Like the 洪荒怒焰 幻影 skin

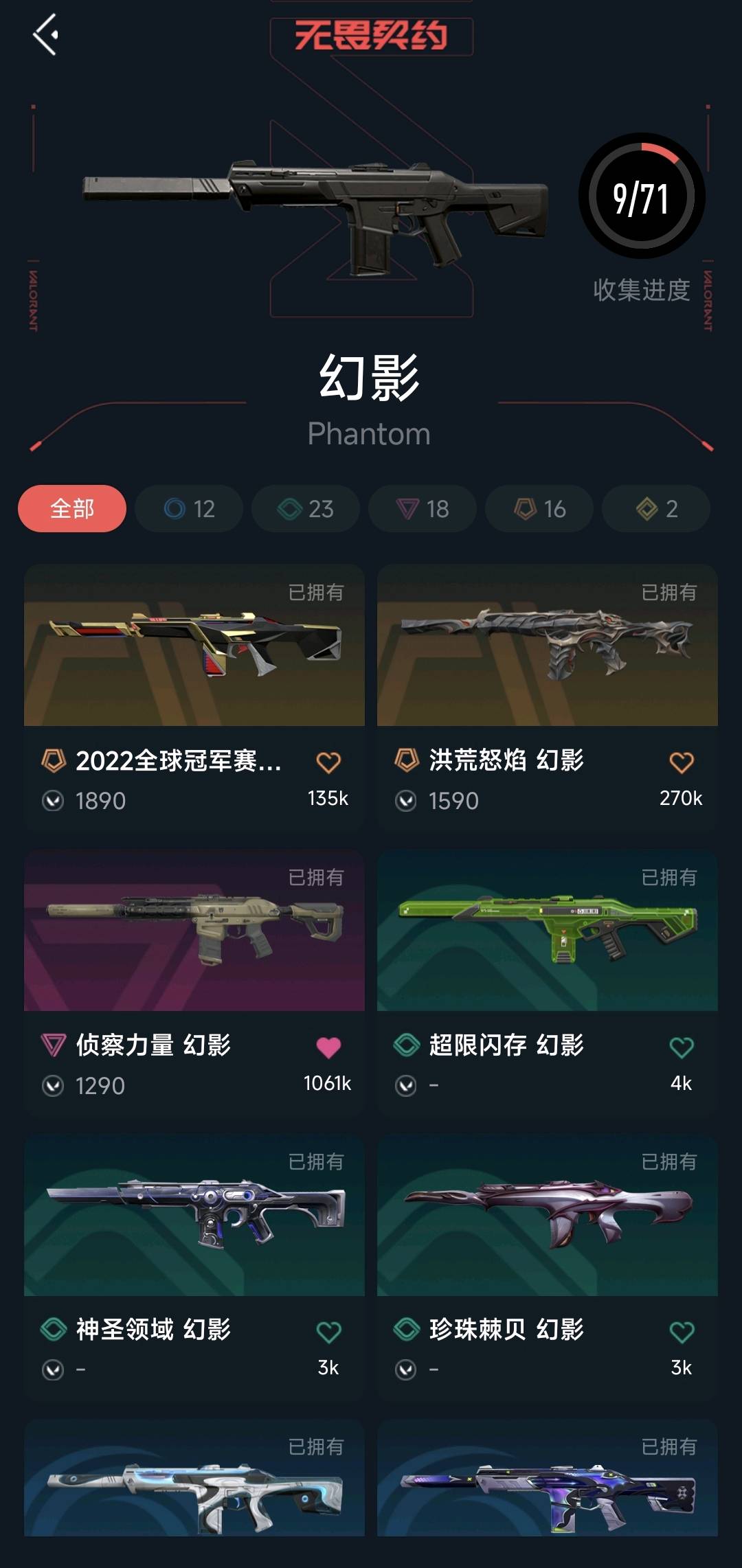(x=682, y=762)
